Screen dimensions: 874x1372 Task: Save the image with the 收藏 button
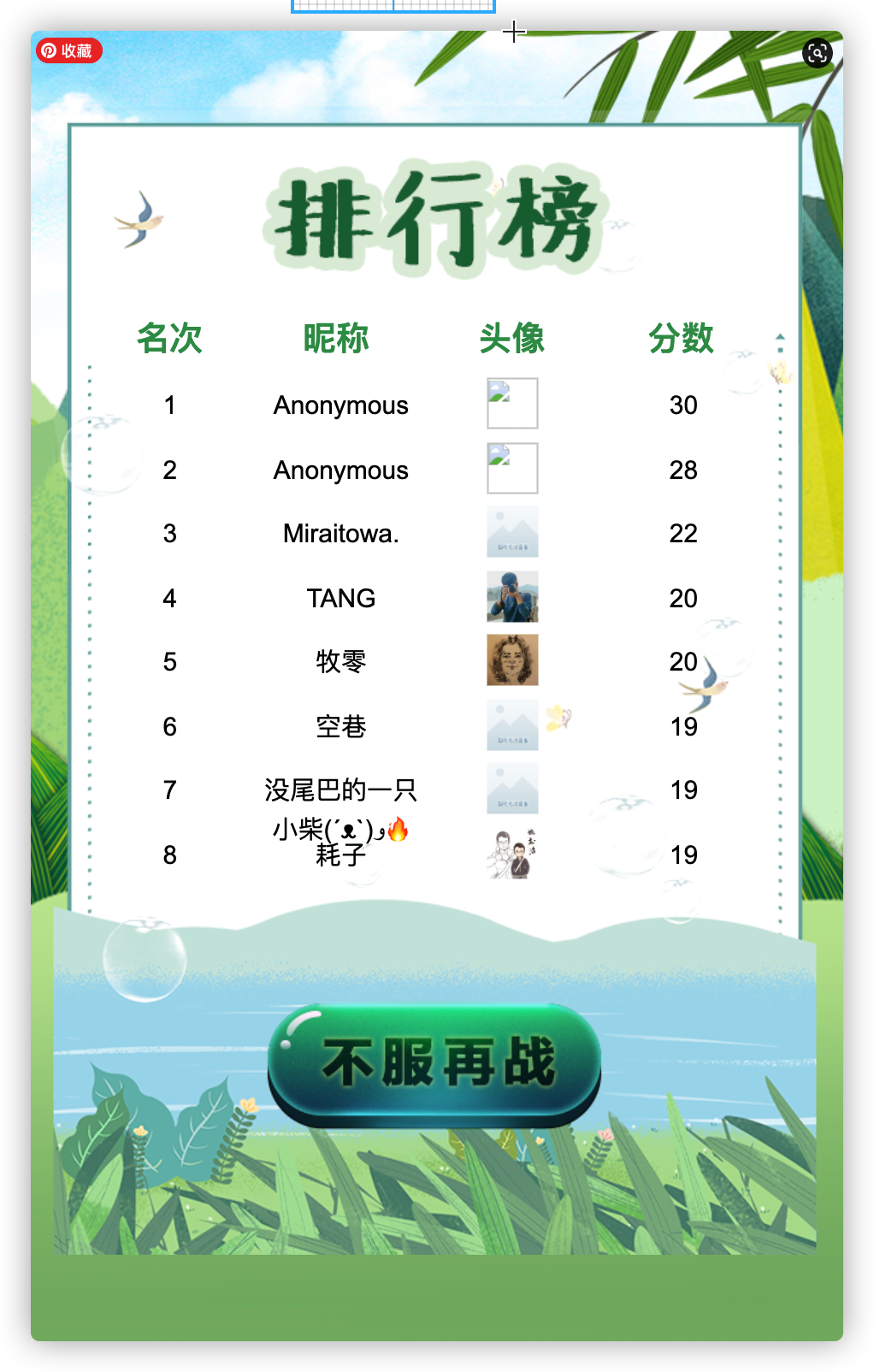[x=68, y=51]
